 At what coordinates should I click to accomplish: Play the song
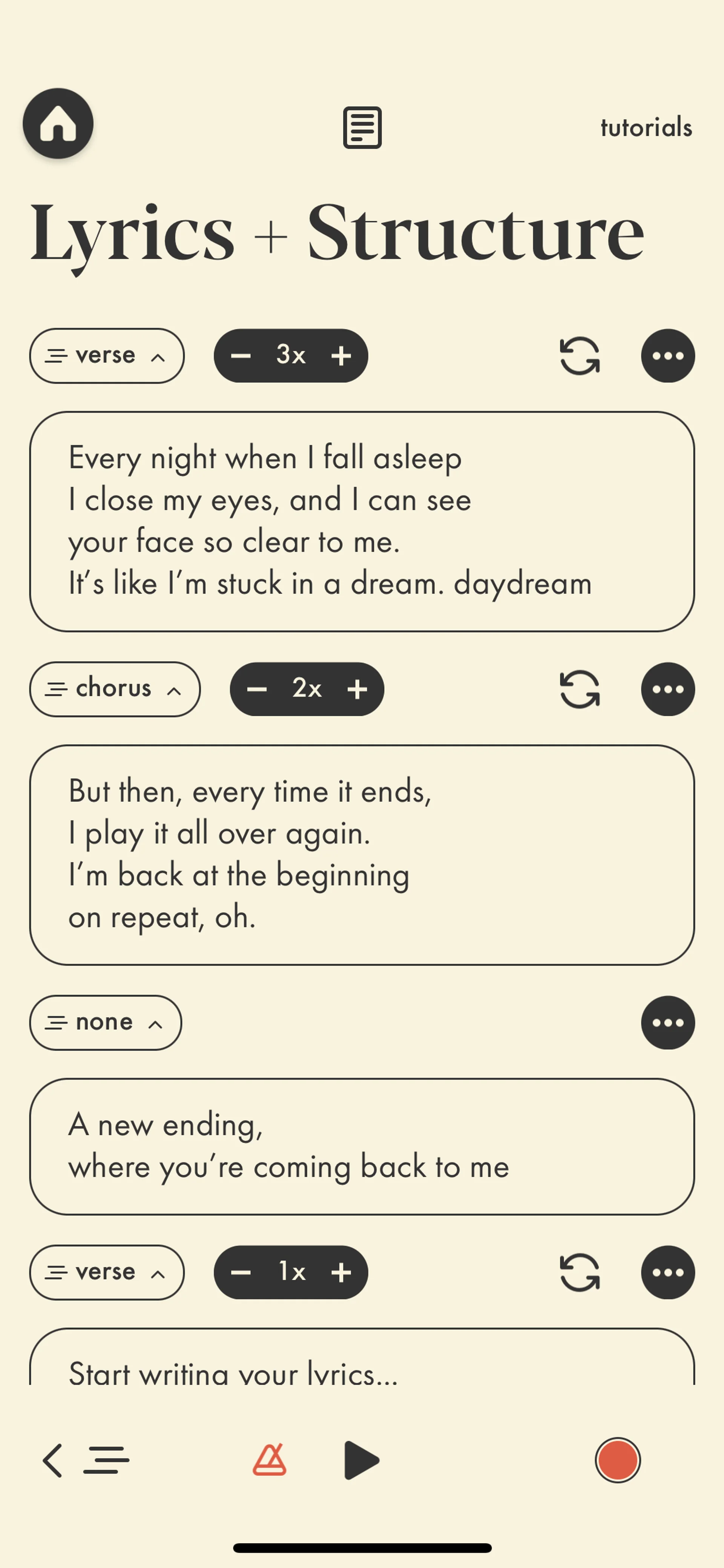[x=361, y=1460]
